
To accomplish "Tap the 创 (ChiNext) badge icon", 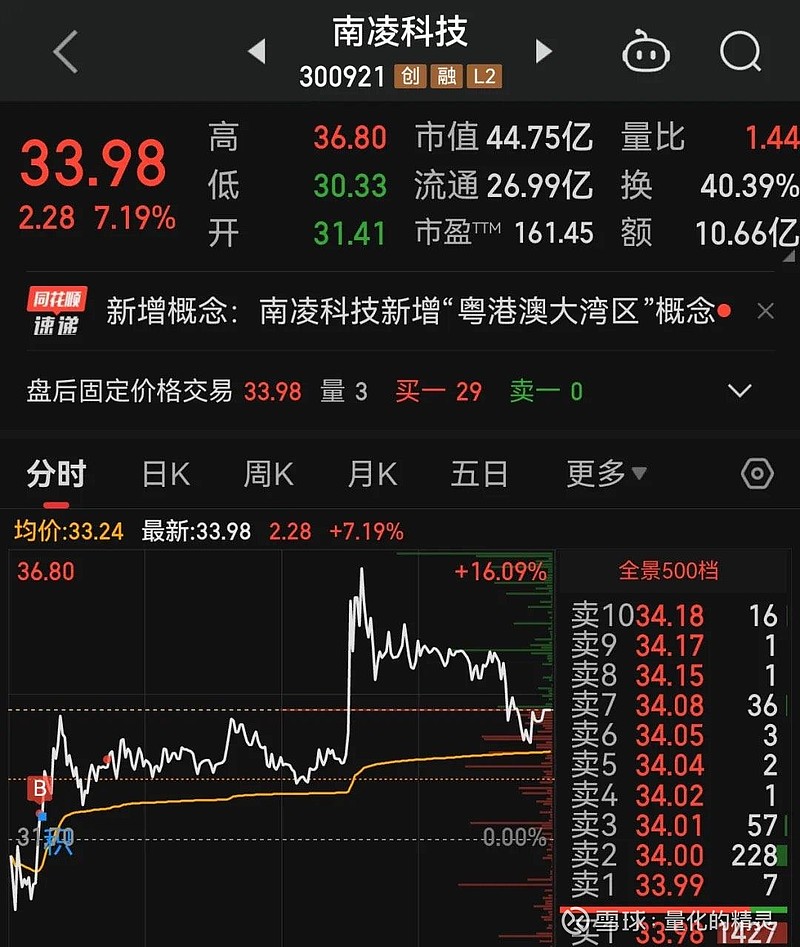I will pos(409,76).
